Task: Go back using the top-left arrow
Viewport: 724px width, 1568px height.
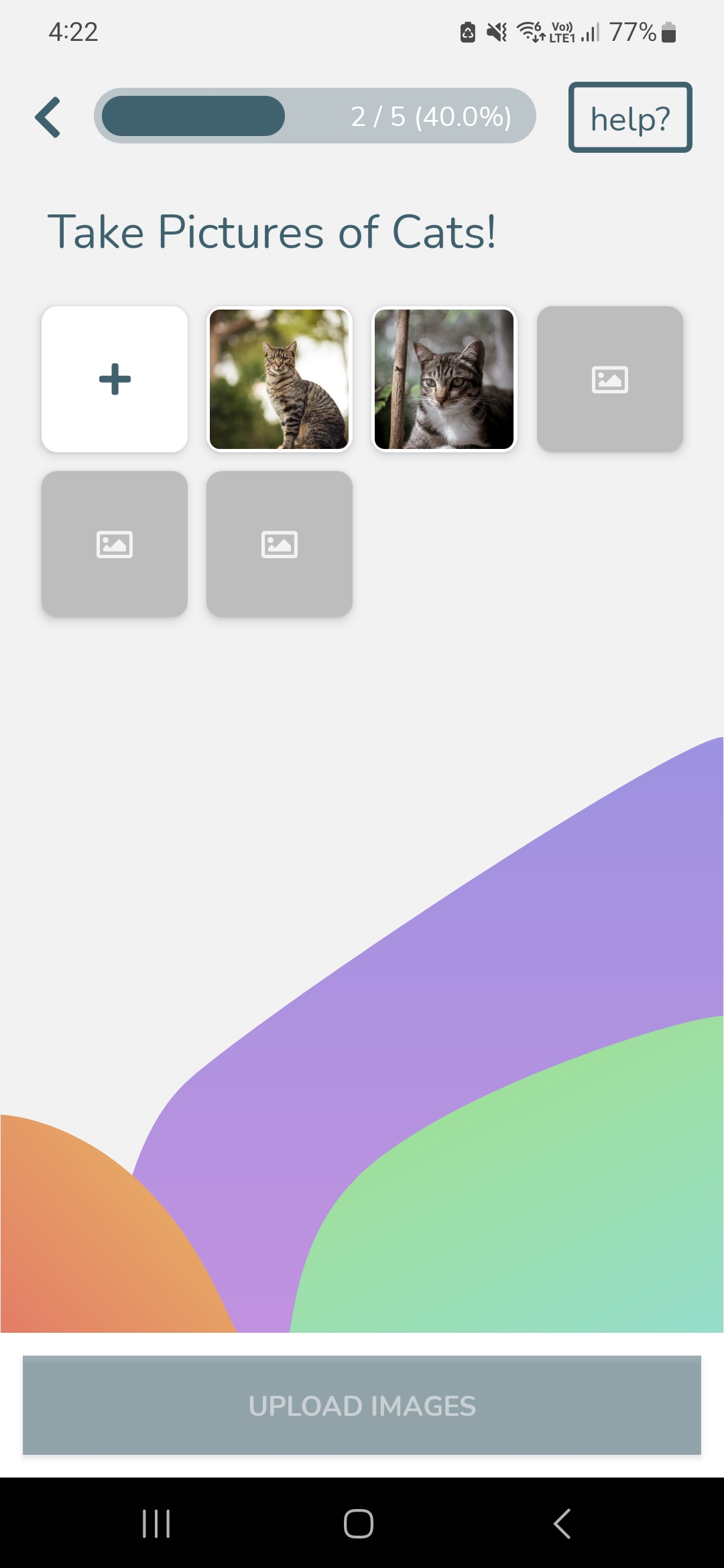Action: (48, 117)
